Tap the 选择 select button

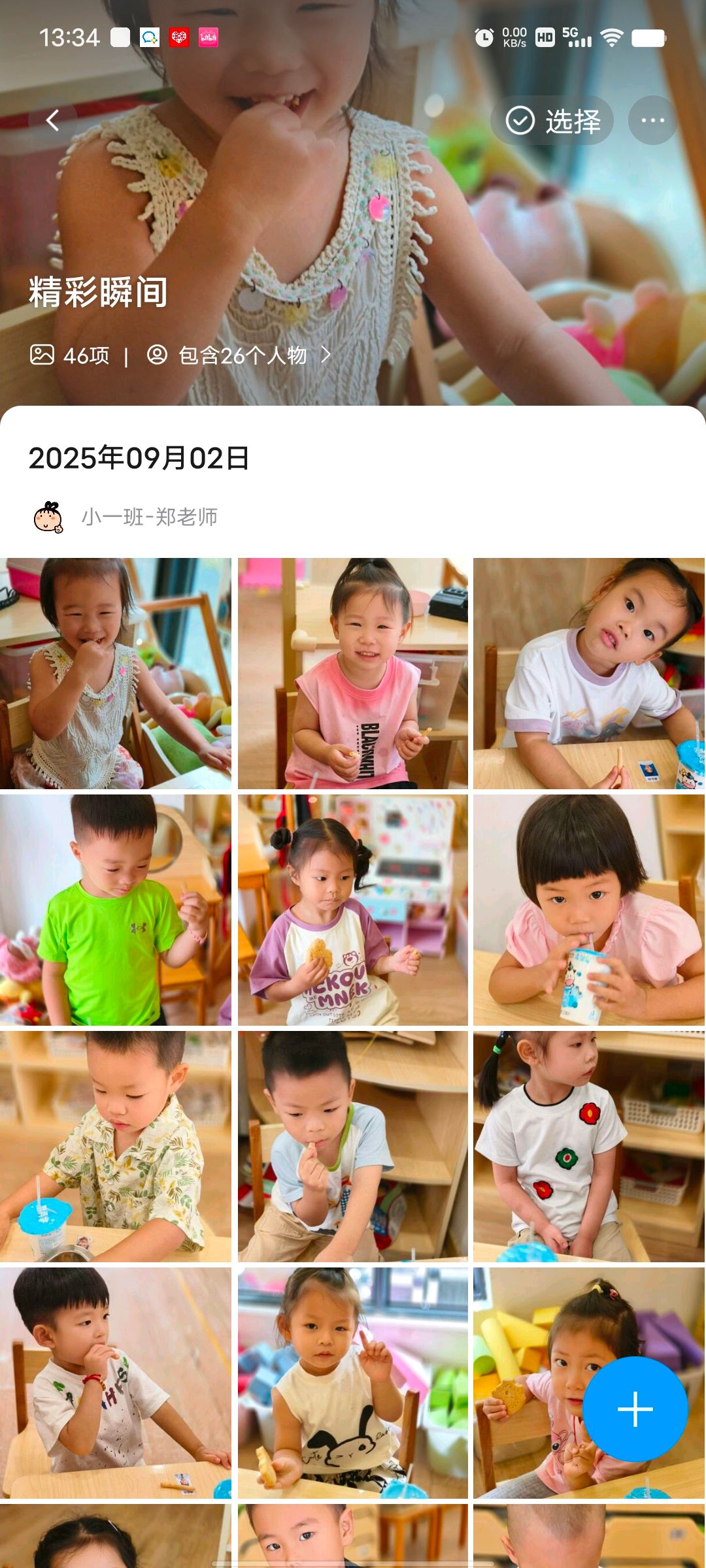[552, 121]
